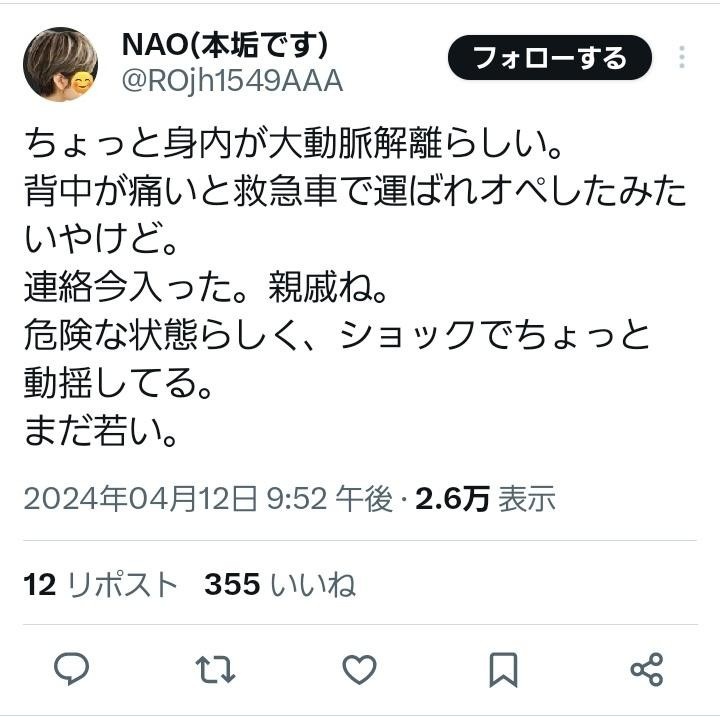The image size is (720, 717).
Task: Like this tweet
Action: coord(359,668)
